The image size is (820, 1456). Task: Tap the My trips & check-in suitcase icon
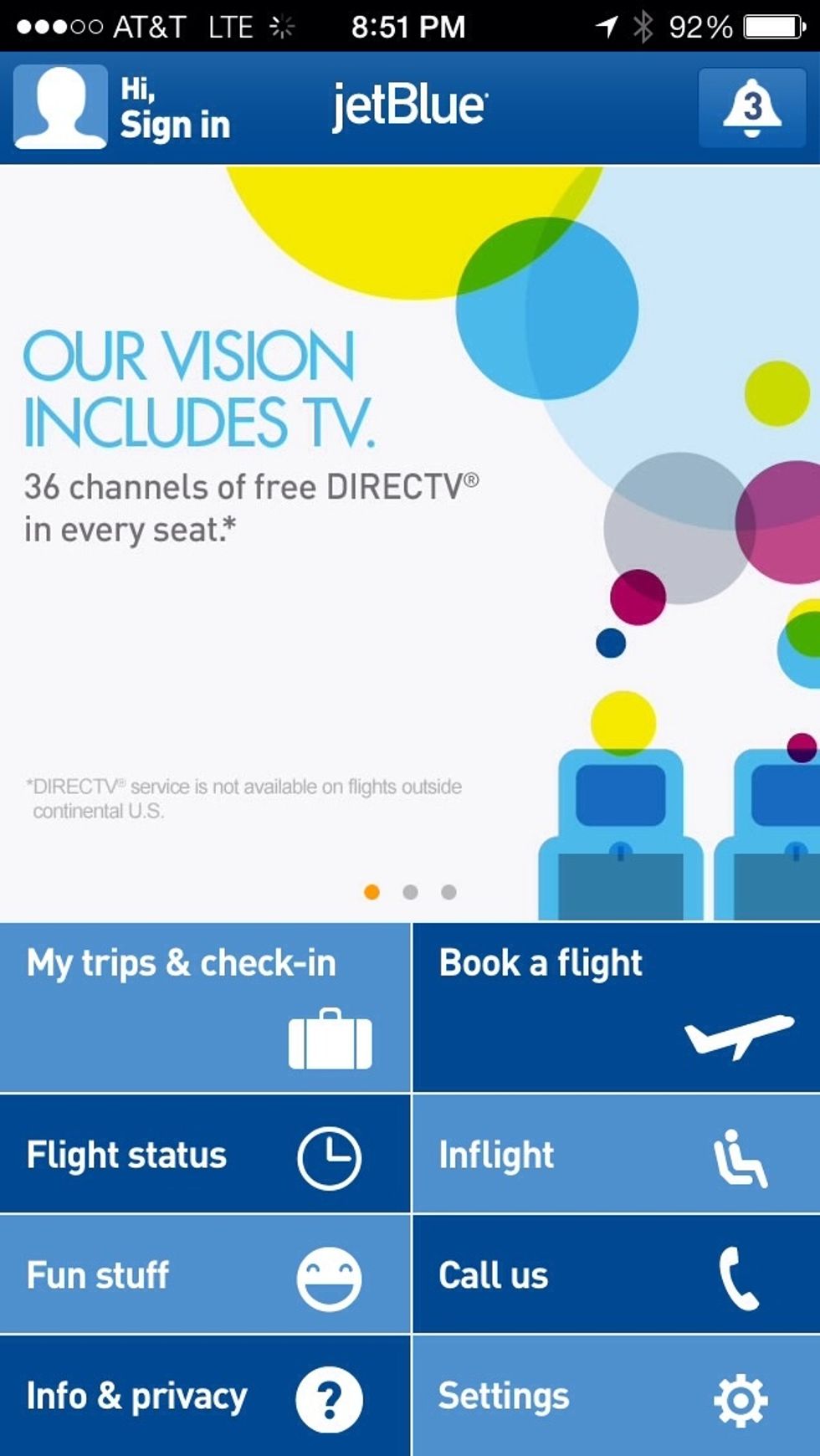[329, 1038]
